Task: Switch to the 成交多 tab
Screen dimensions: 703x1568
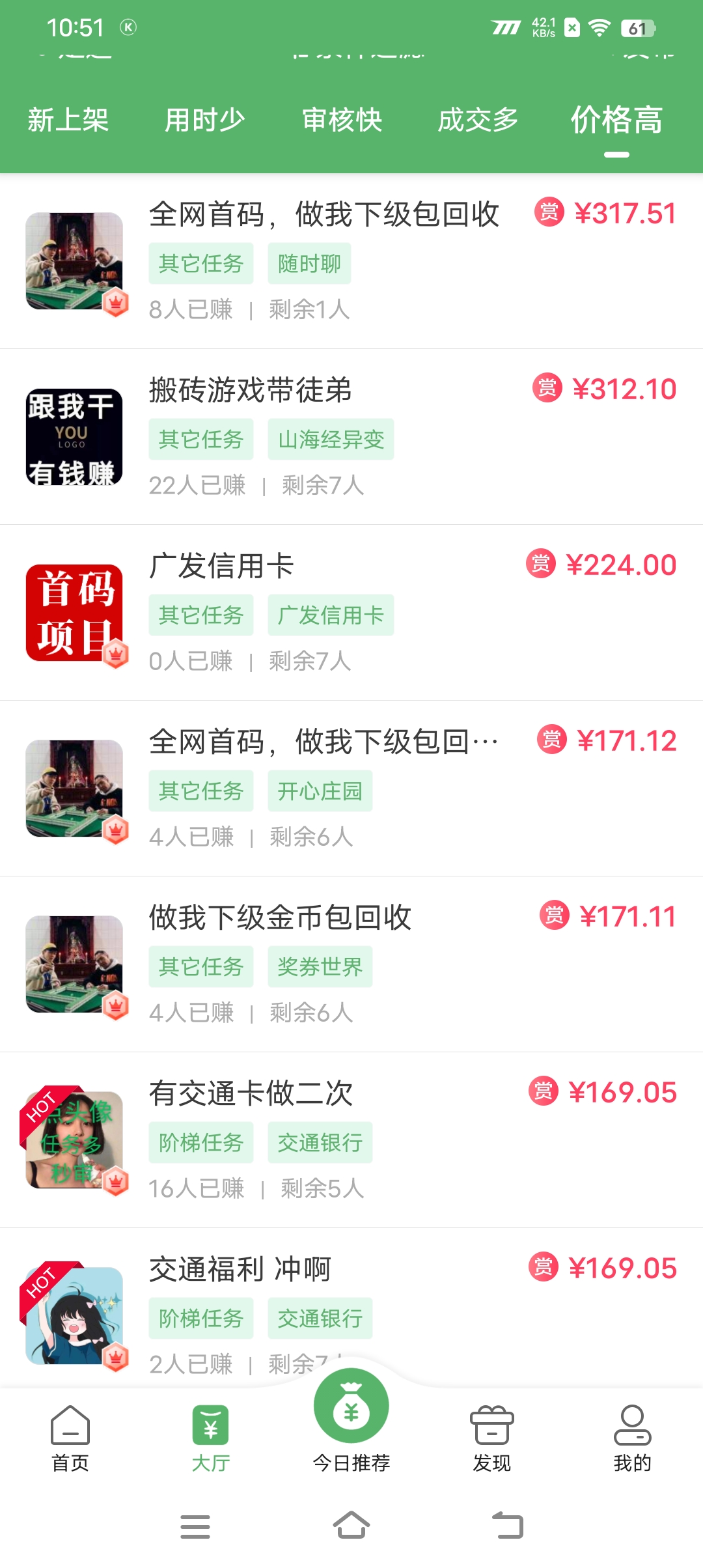Action: 478,120
